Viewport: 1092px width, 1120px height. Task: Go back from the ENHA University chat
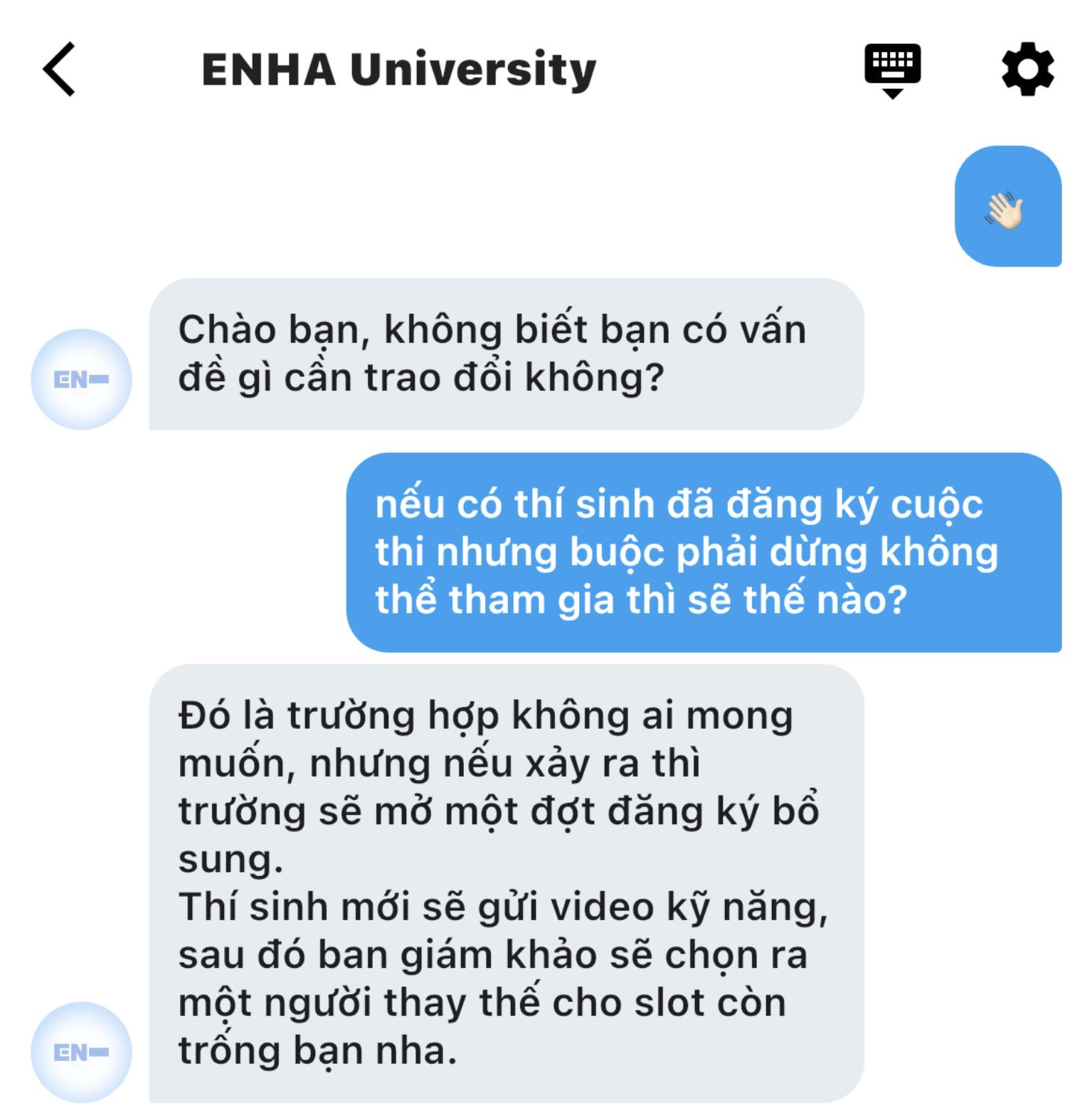60,69
